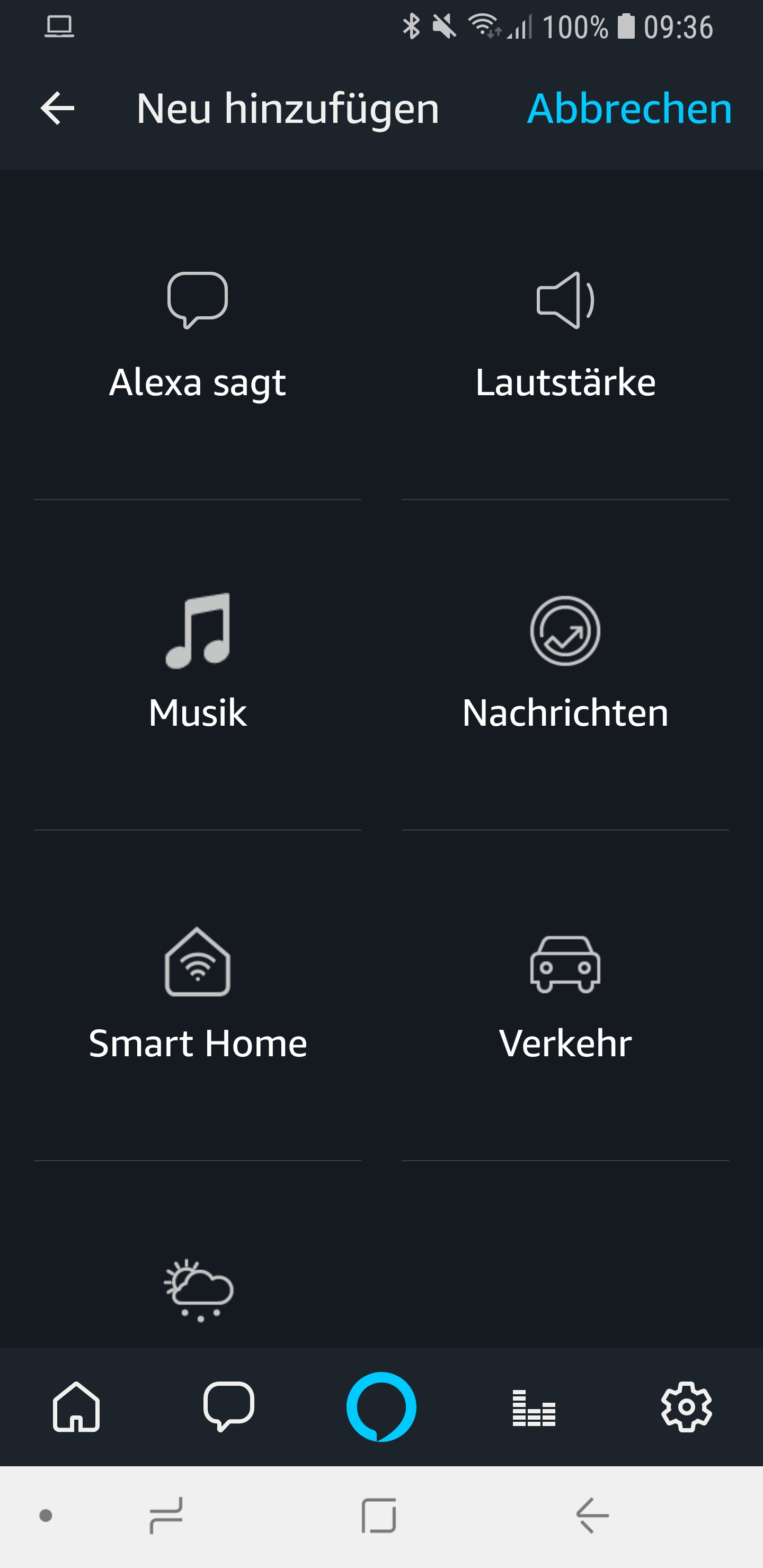Open the Smart Home action
The image size is (763, 1568).
pos(197,995)
